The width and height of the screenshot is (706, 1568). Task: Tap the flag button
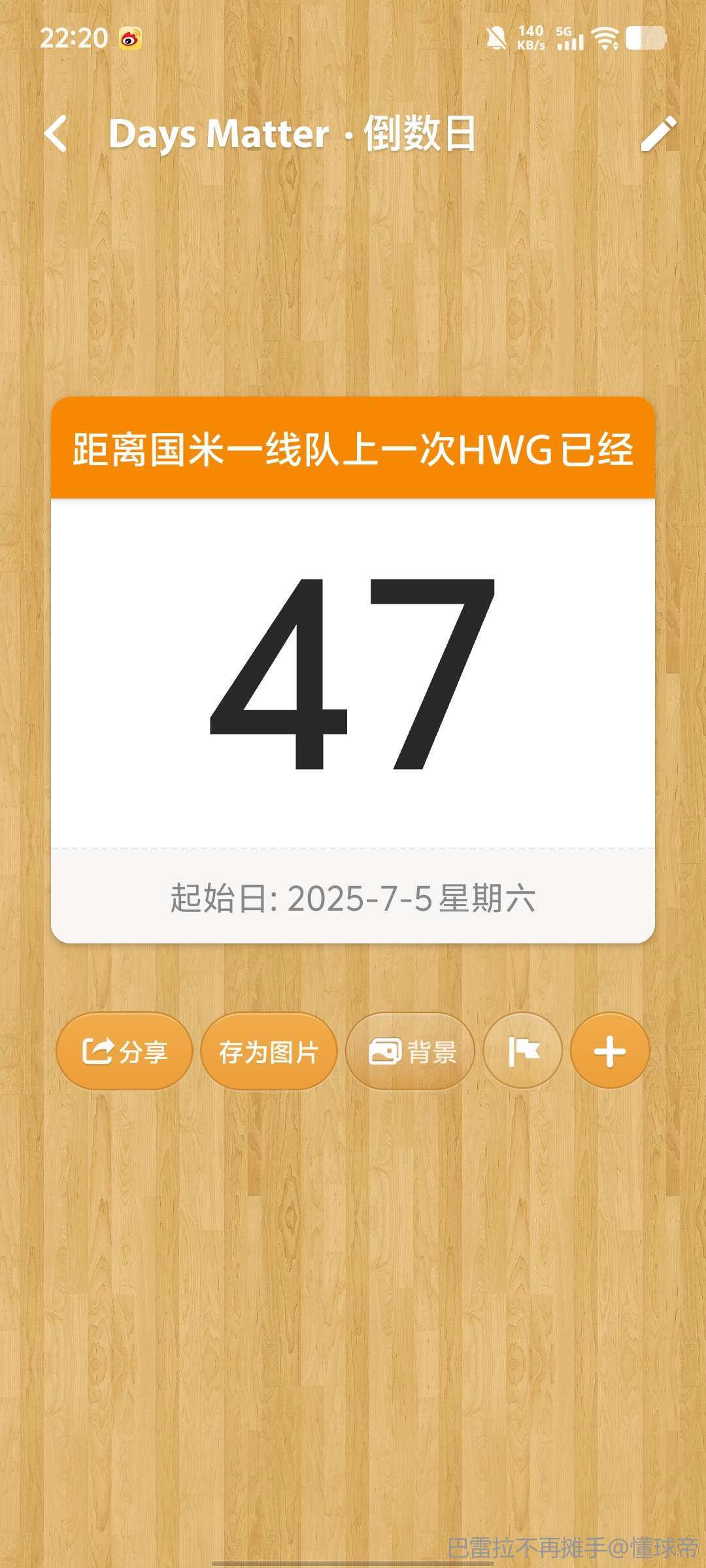tap(523, 1052)
